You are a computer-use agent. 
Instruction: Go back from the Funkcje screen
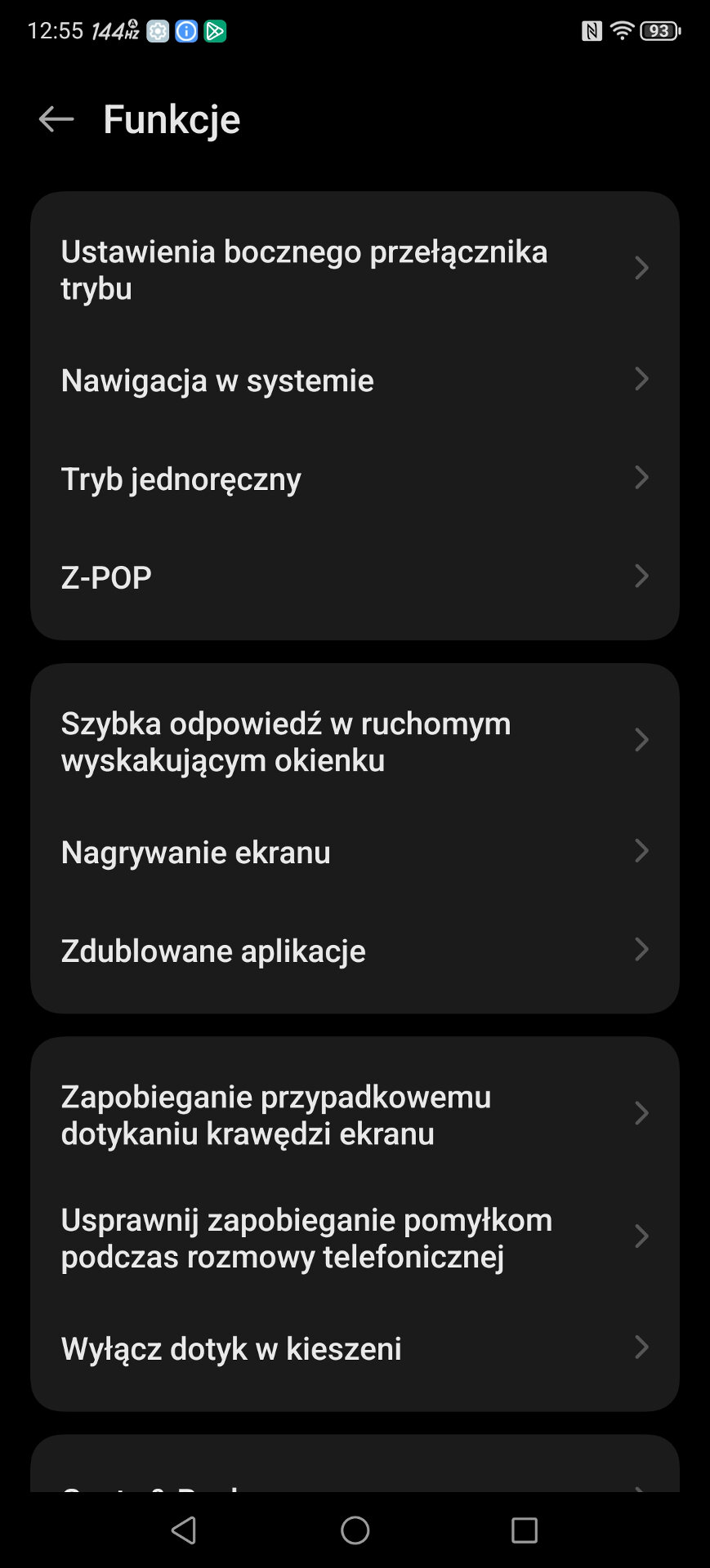(56, 119)
